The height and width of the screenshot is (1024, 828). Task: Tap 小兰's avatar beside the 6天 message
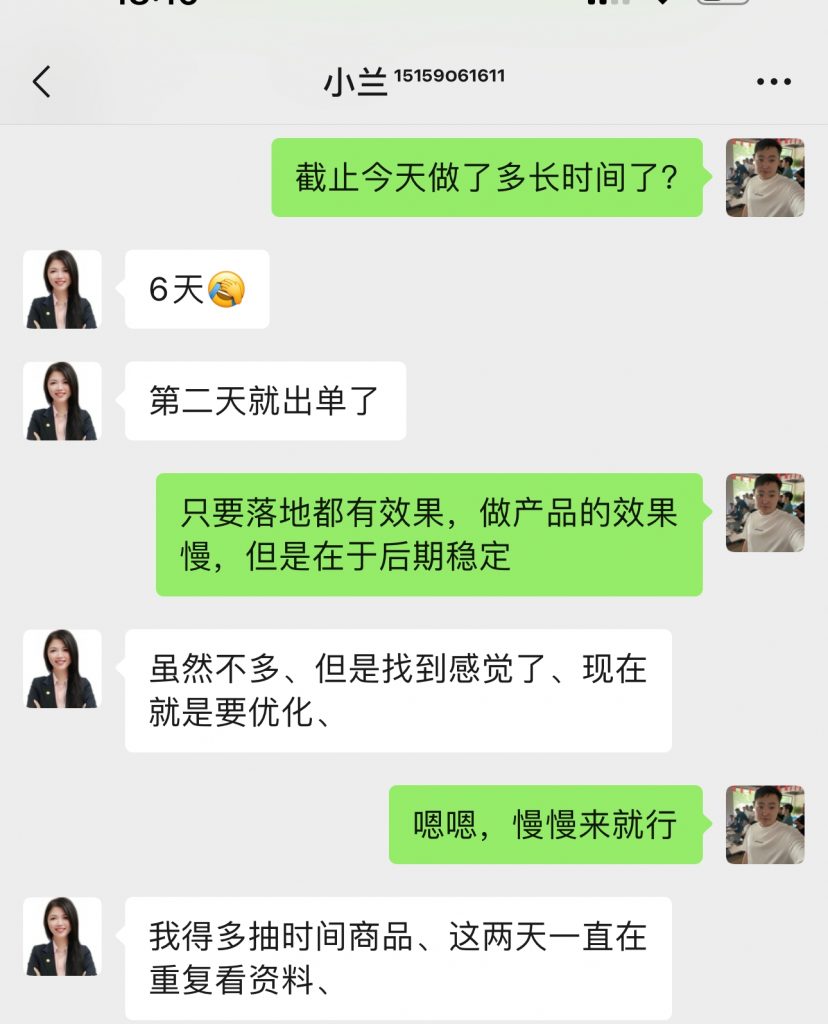tap(60, 291)
